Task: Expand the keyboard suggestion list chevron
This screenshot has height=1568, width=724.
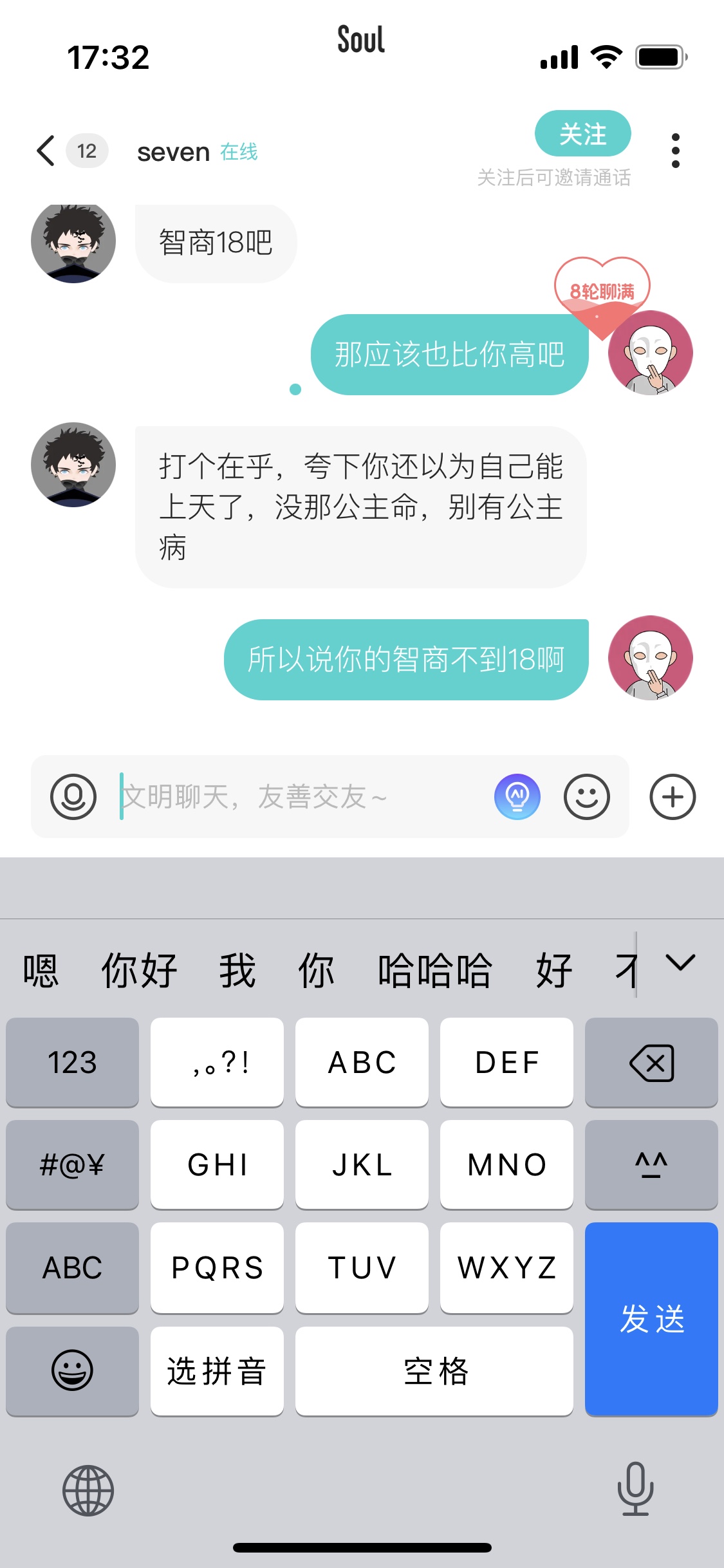Action: (x=680, y=963)
